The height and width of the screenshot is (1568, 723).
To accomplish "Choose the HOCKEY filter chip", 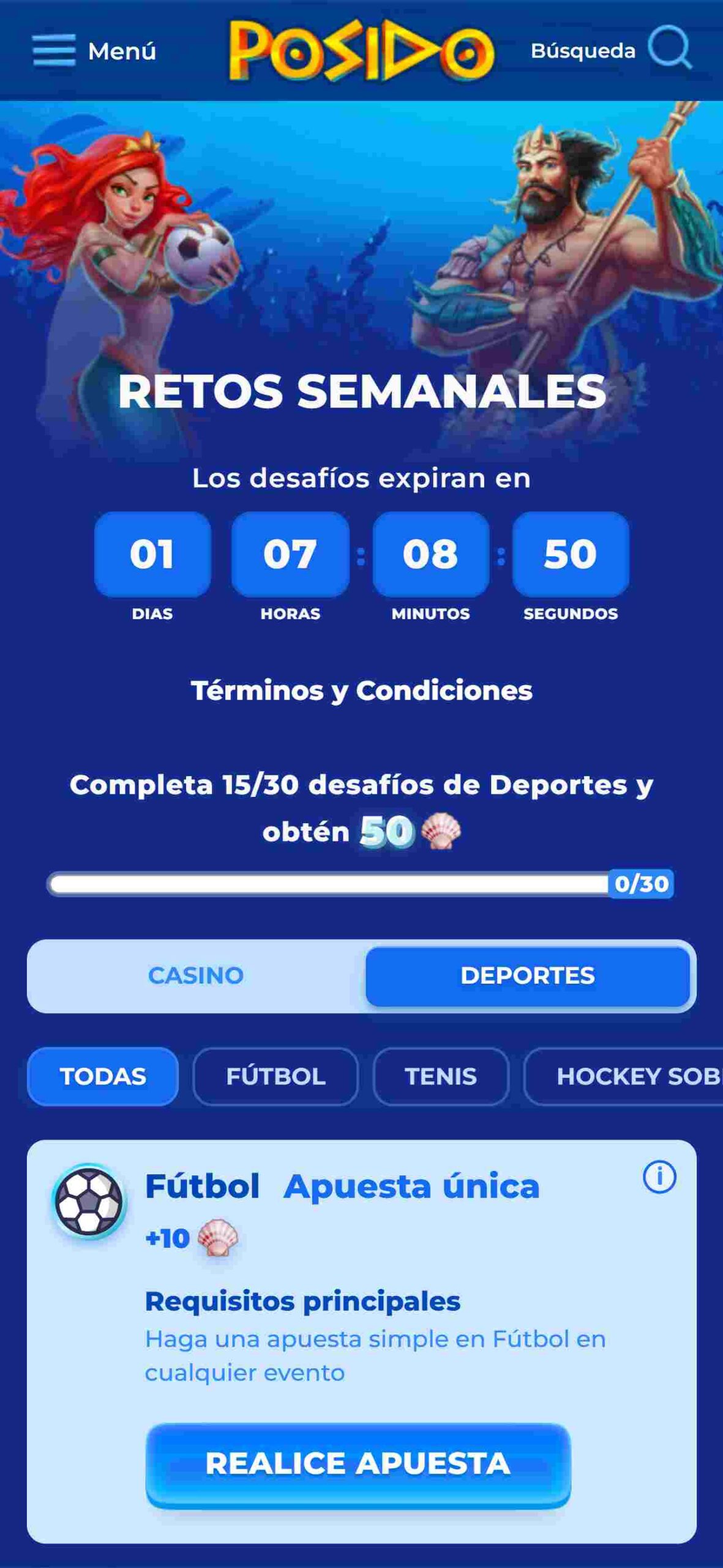I will tap(623, 1076).
